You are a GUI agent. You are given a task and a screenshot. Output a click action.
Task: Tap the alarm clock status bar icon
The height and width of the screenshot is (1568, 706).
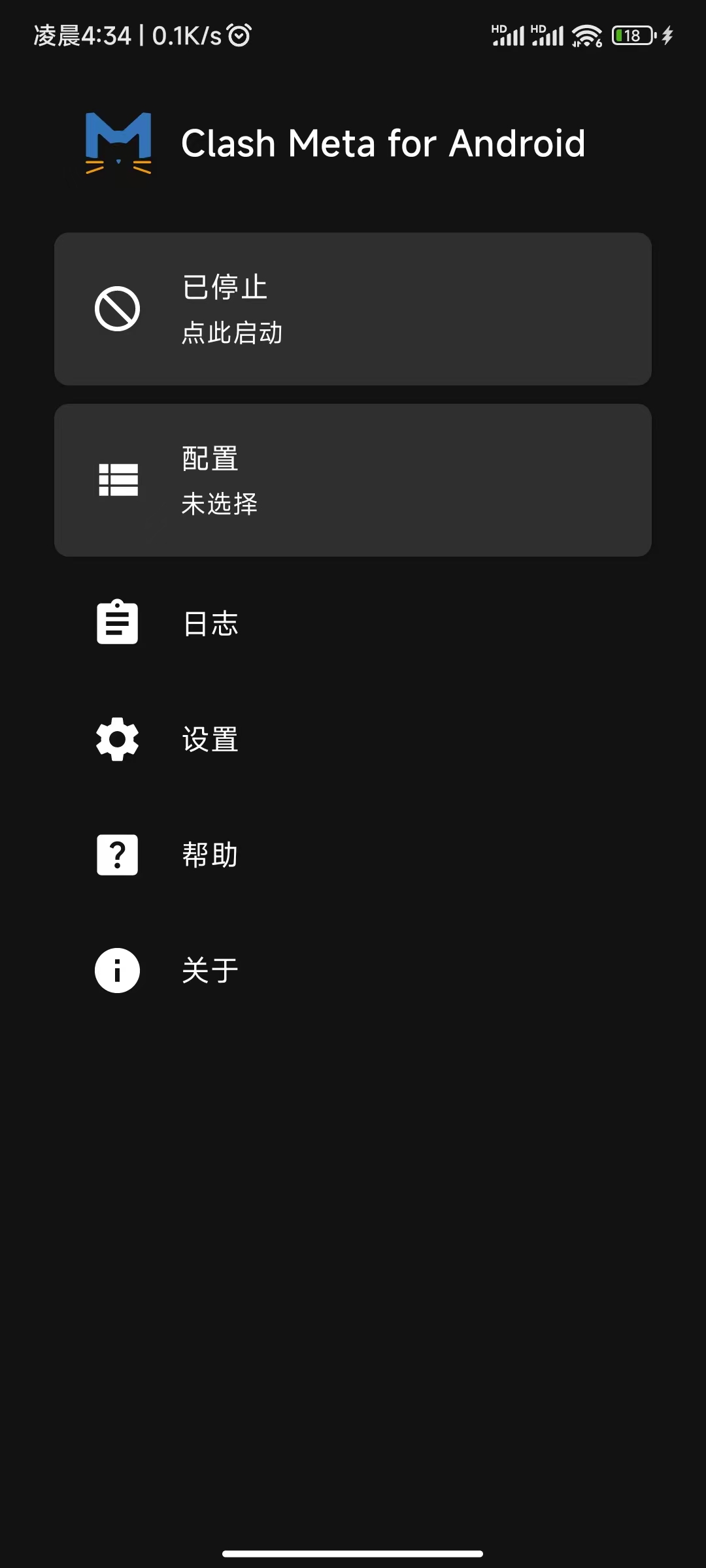click(x=237, y=34)
